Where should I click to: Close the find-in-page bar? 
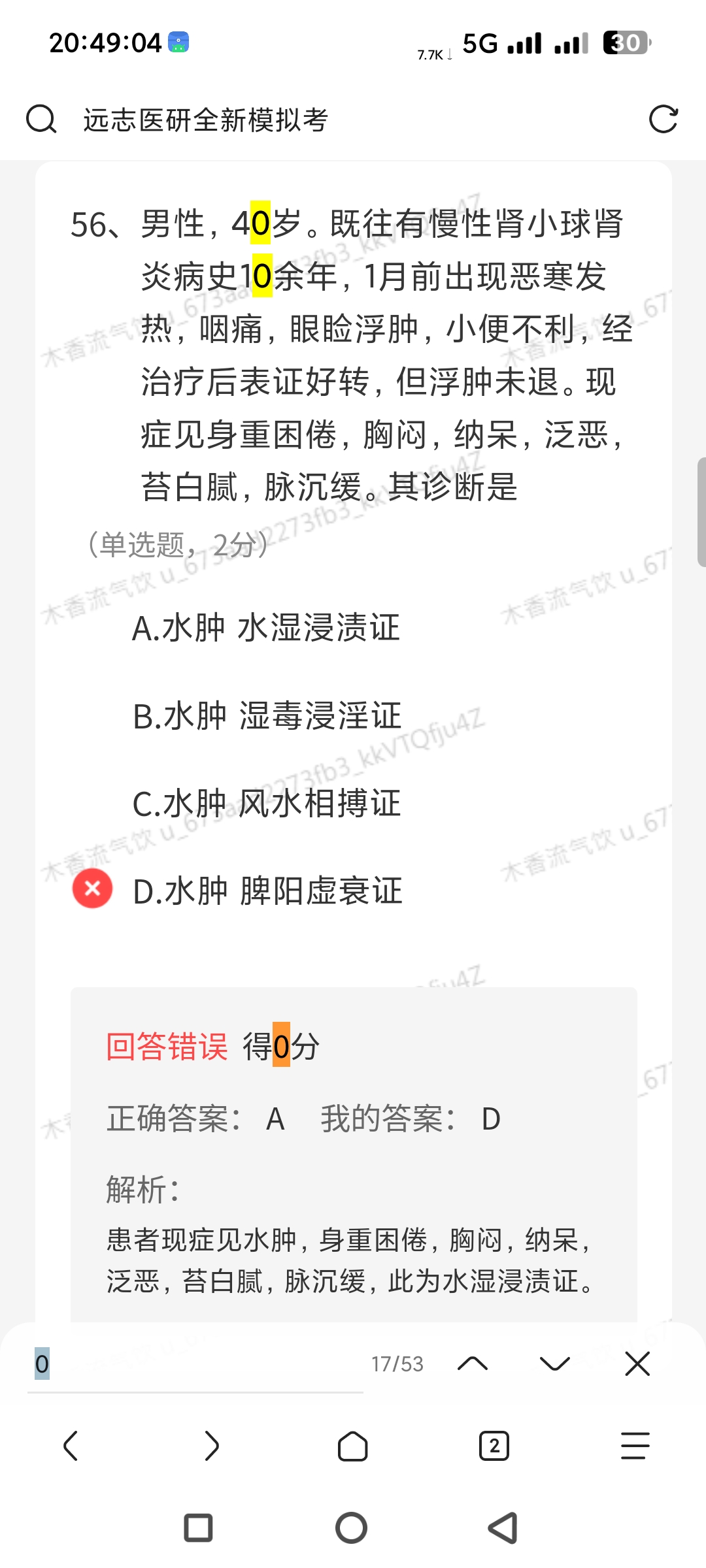(637, 1364)
